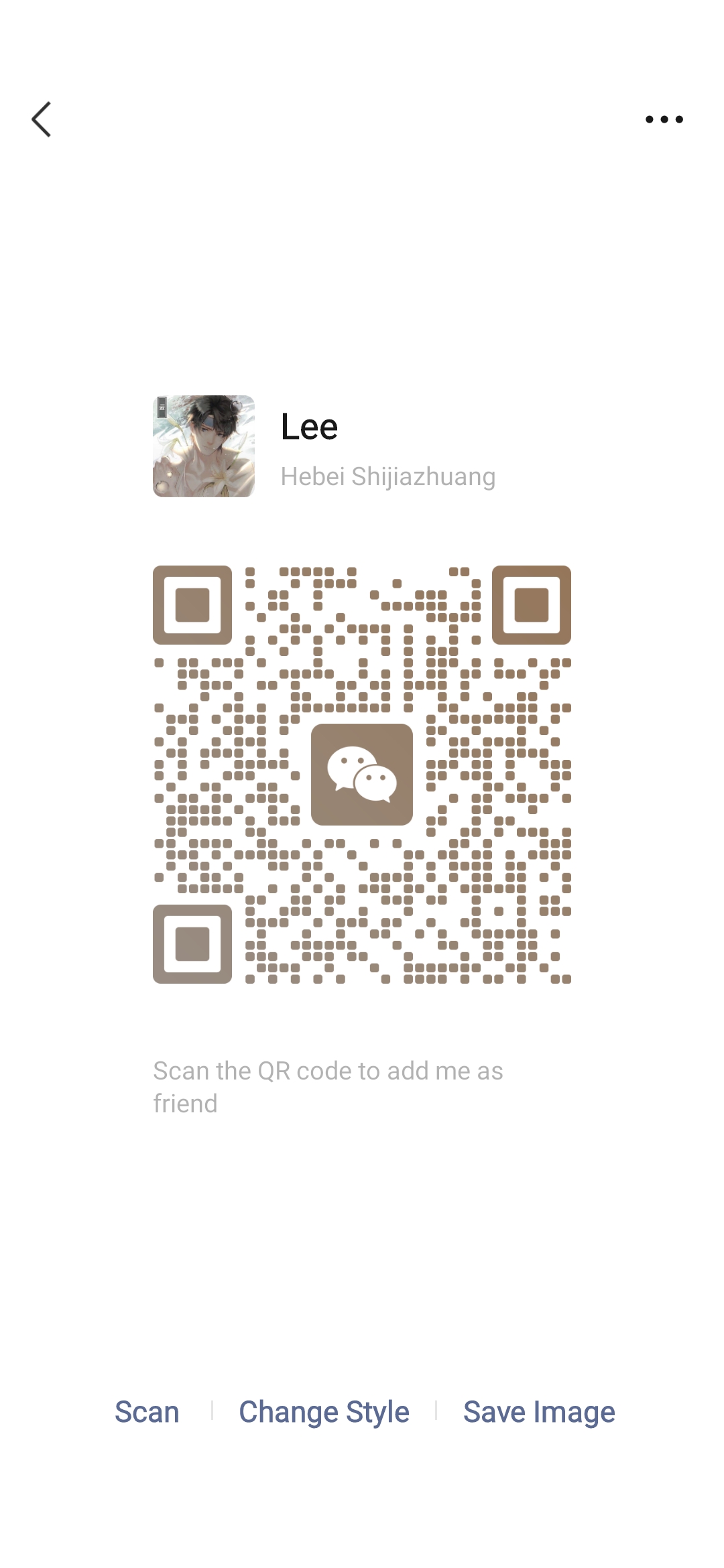Click the WeChat logo inside the QR code

pos(361,774)
